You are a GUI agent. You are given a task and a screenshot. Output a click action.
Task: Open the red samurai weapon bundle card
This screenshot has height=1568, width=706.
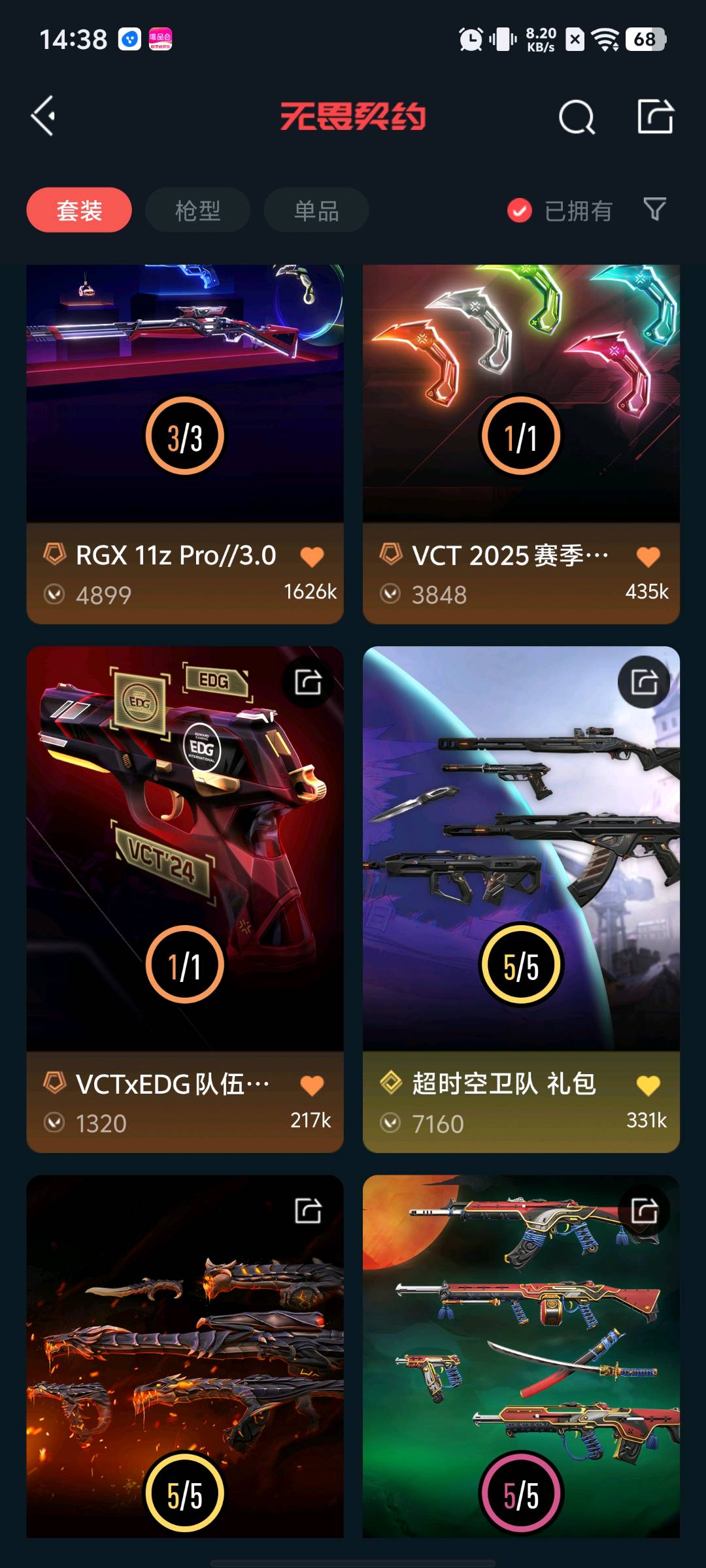(521, 1359)
